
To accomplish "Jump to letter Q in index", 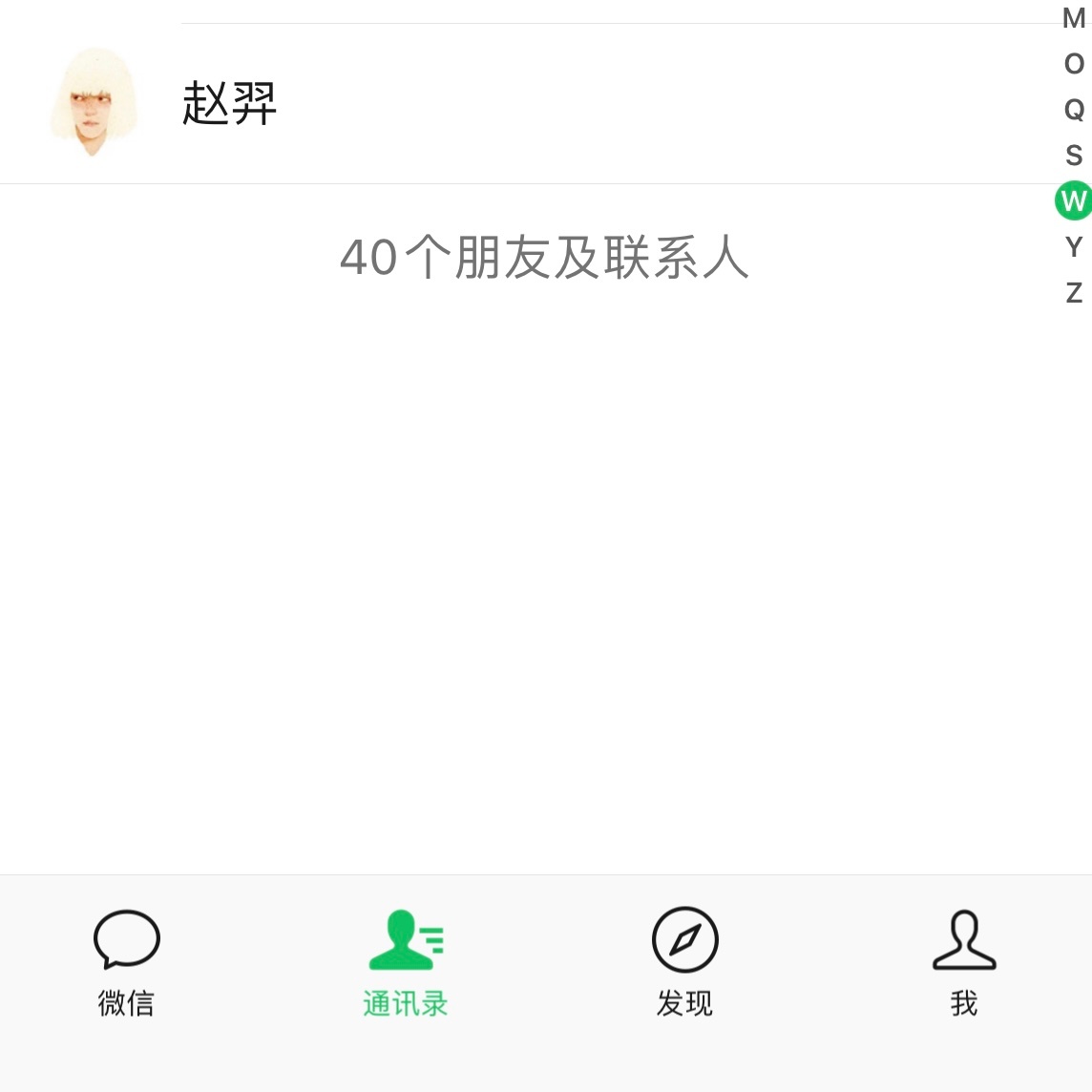I will (x=1074, y=110).
